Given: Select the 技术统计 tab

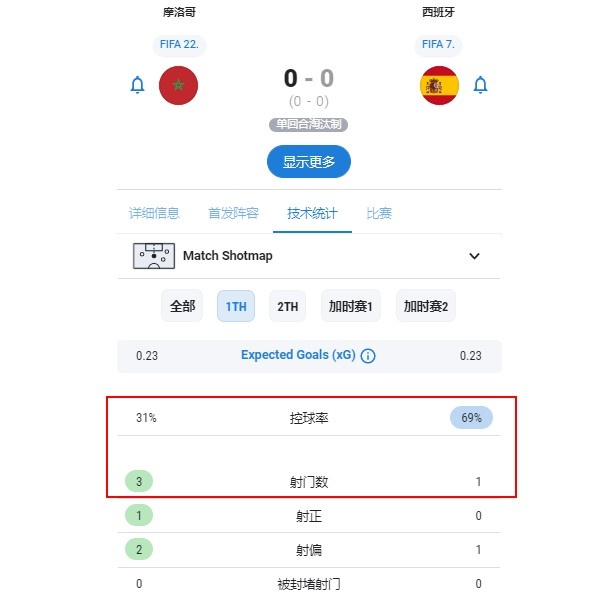Looking at the screenshot, I should [312, 213].
